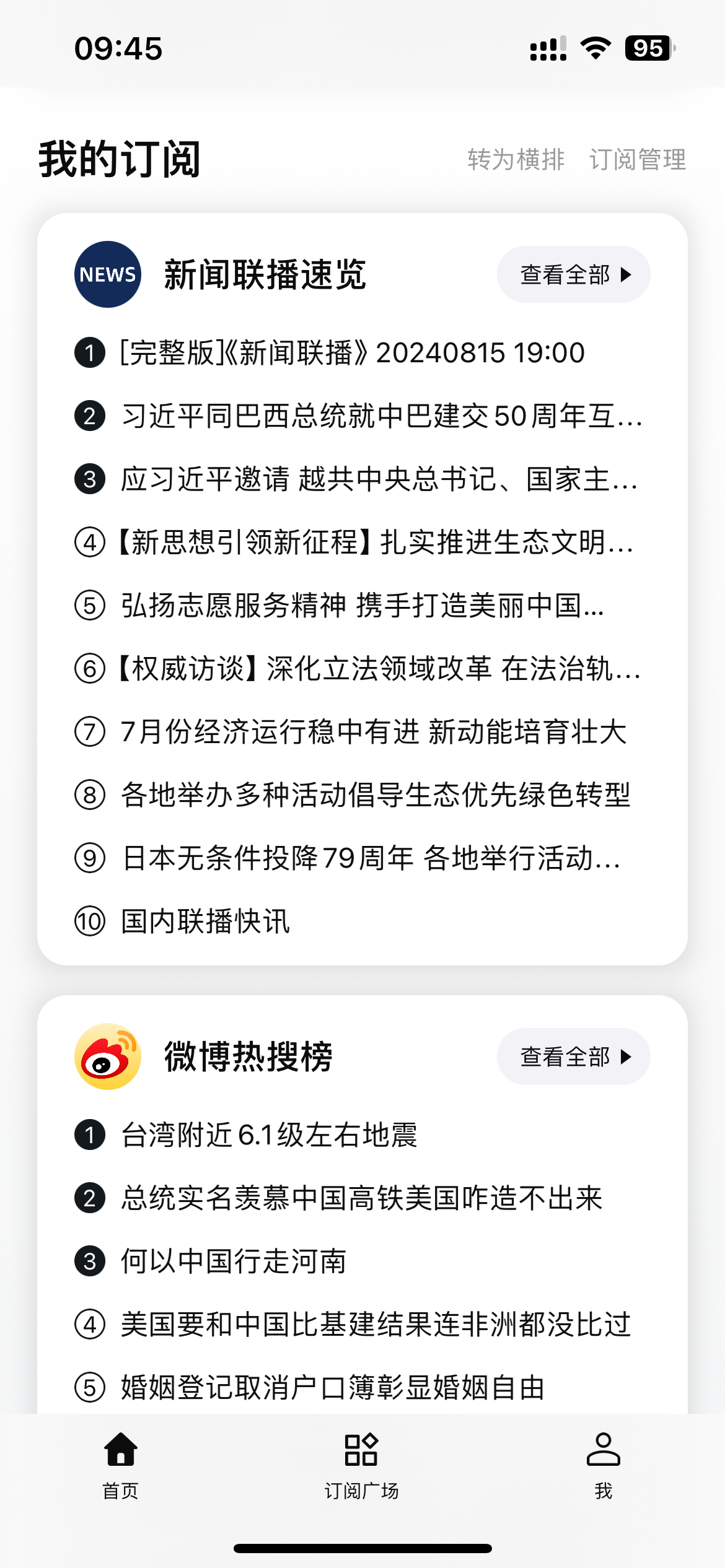Click the arrow beside 新闻联播速览 查看全部
Viewport: 725px width, 1568px height.
[626, 274]
